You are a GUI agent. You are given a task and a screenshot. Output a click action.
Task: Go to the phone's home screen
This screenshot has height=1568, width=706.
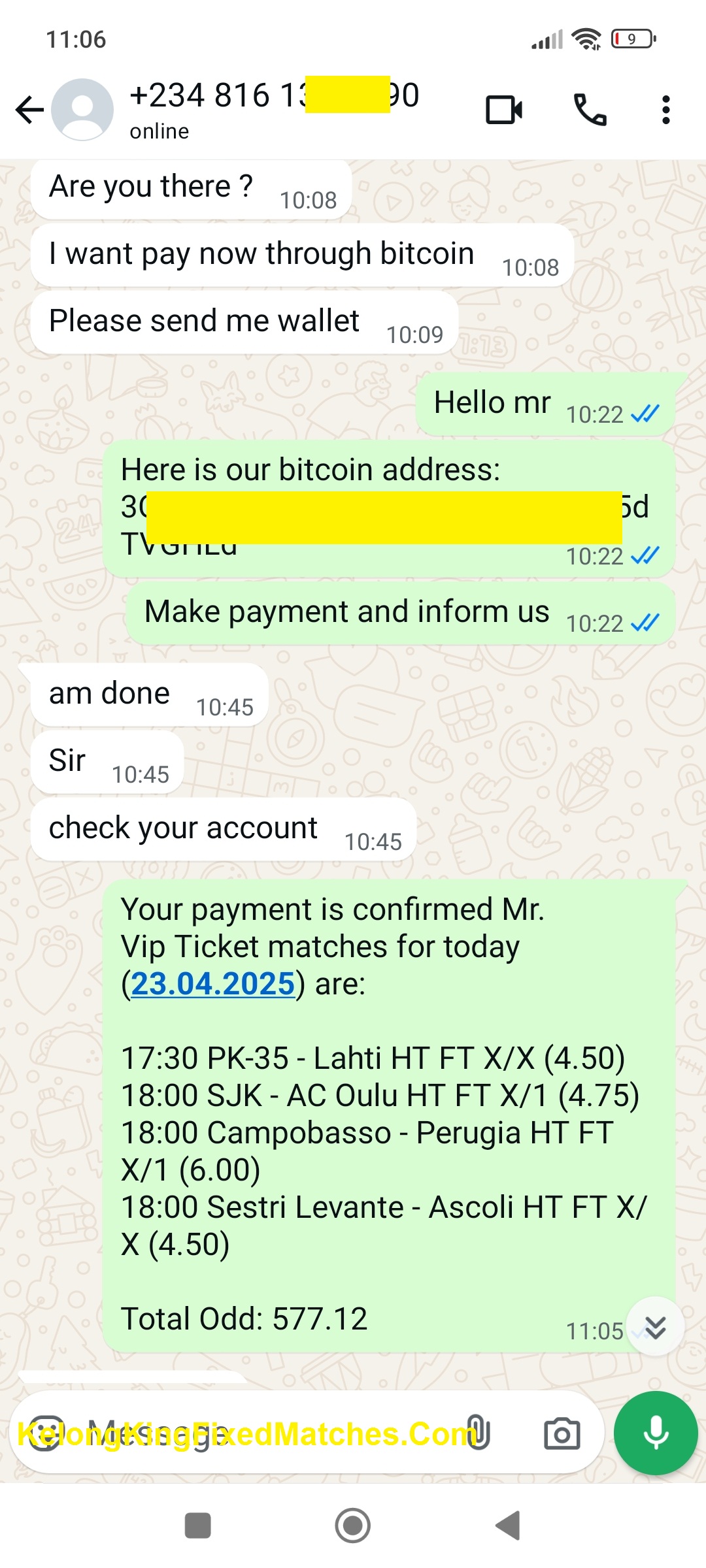point(353,1526)
